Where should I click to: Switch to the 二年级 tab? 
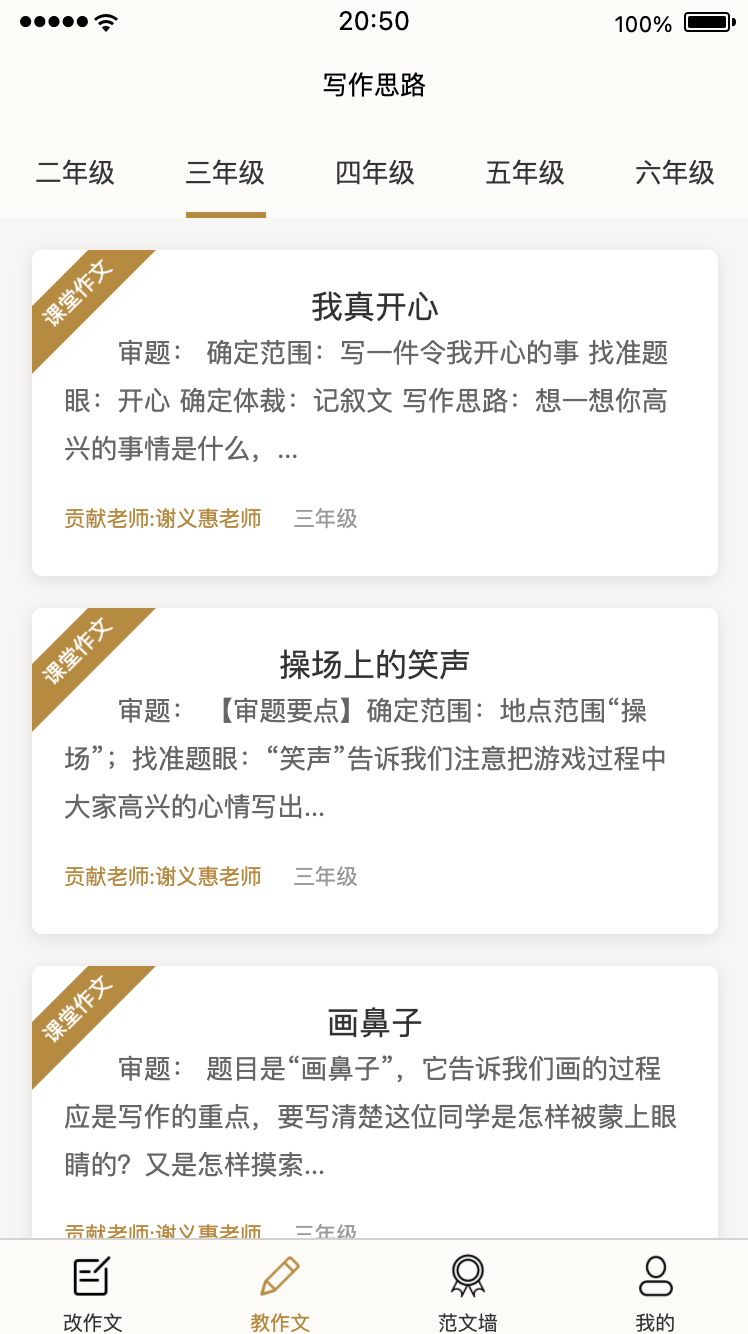point(75,173)
